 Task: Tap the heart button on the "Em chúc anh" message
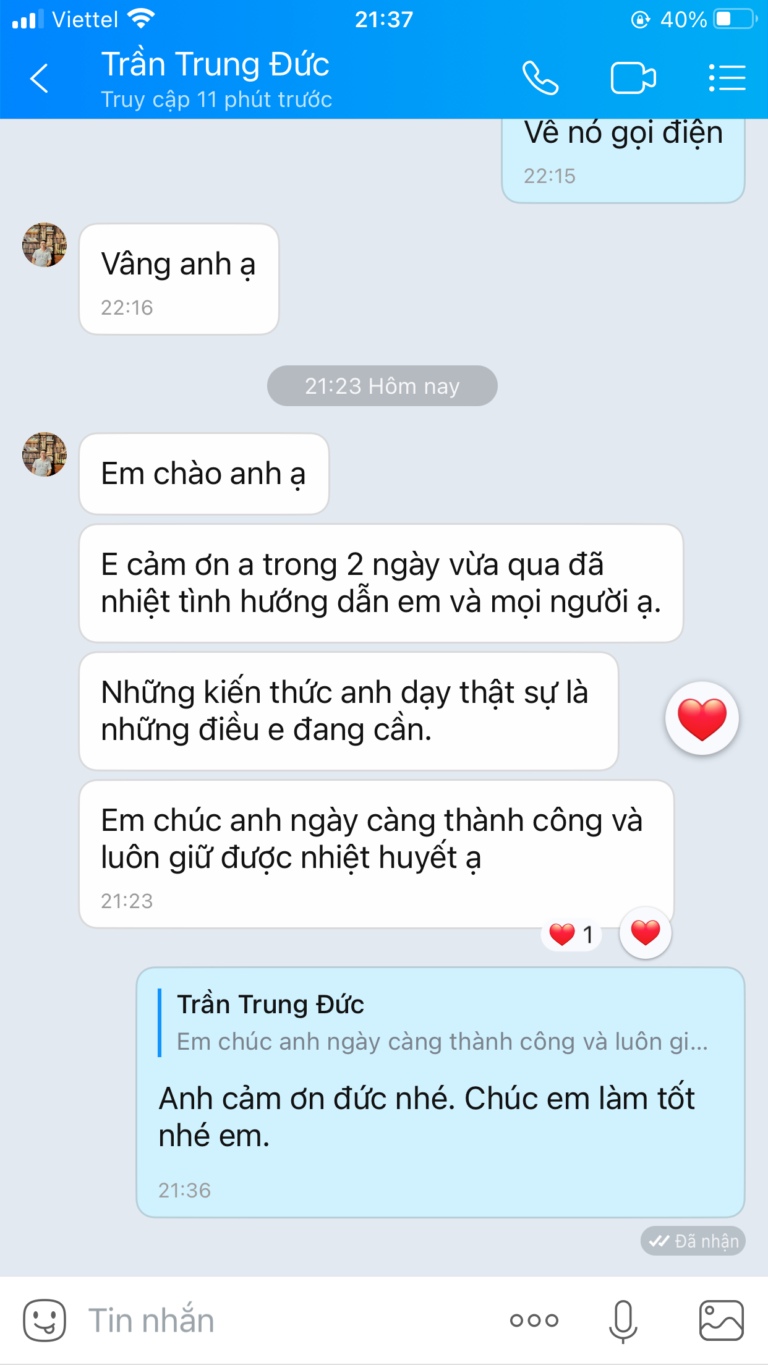[646, 933]
